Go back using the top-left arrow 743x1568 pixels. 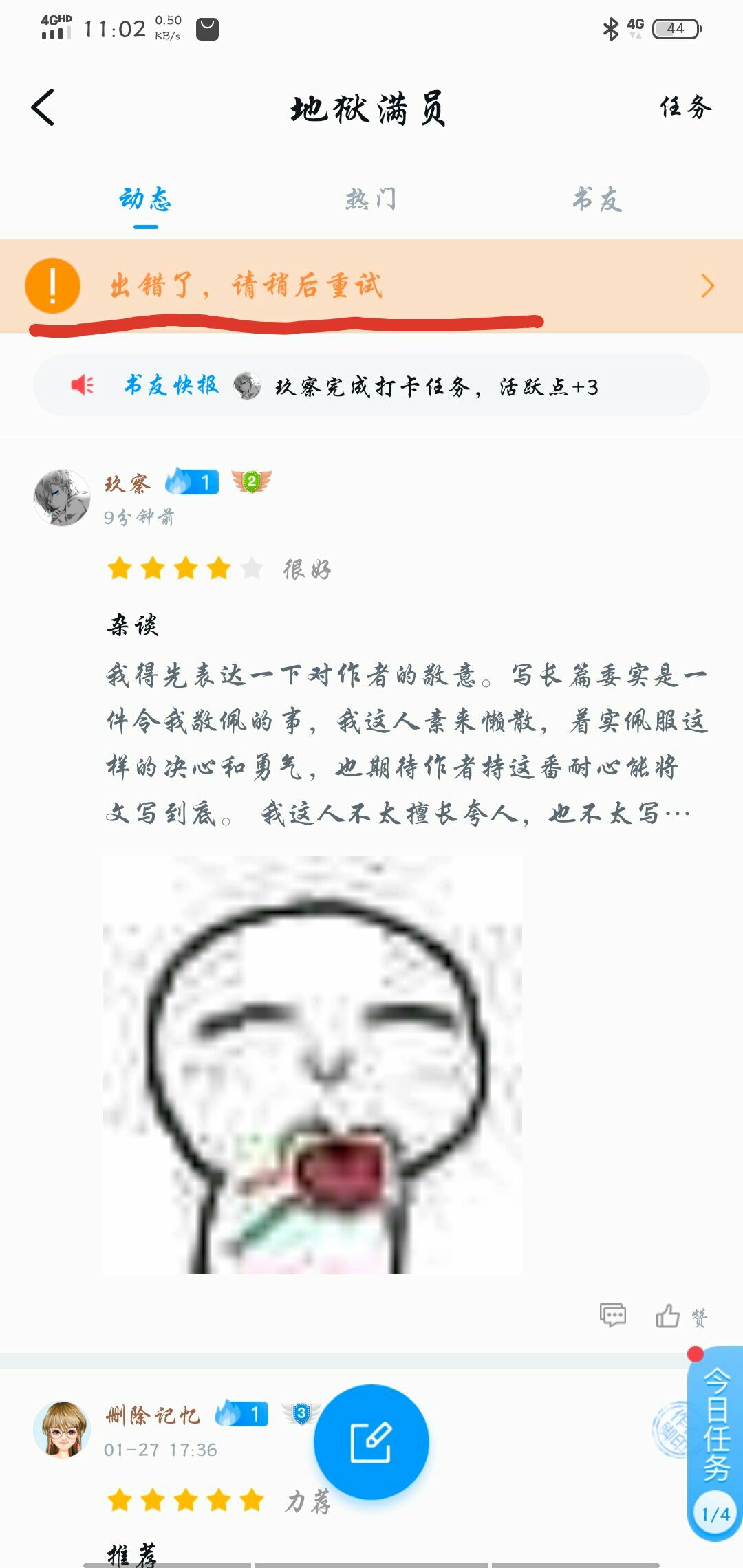43,108
